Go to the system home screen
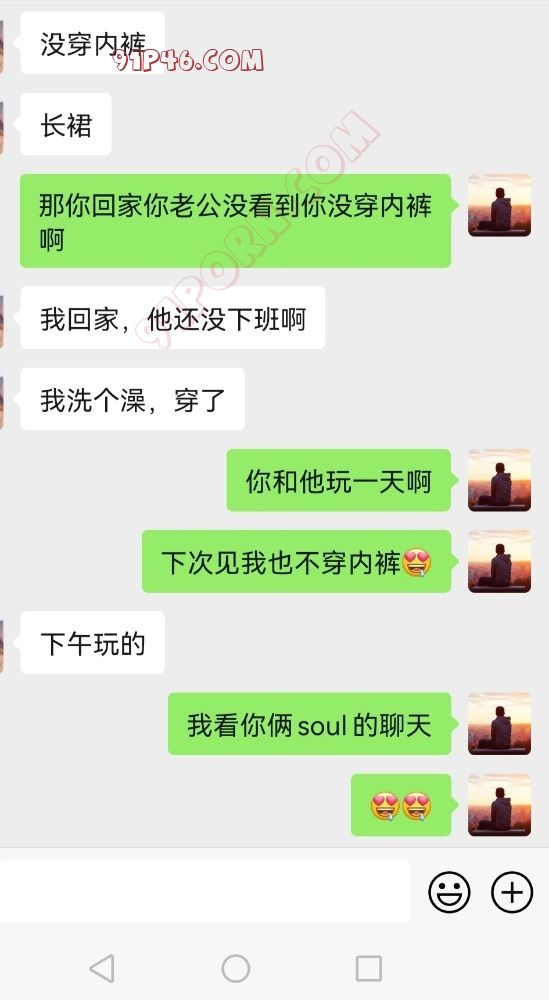549x1000 pixels. click(x=235, y=968)
